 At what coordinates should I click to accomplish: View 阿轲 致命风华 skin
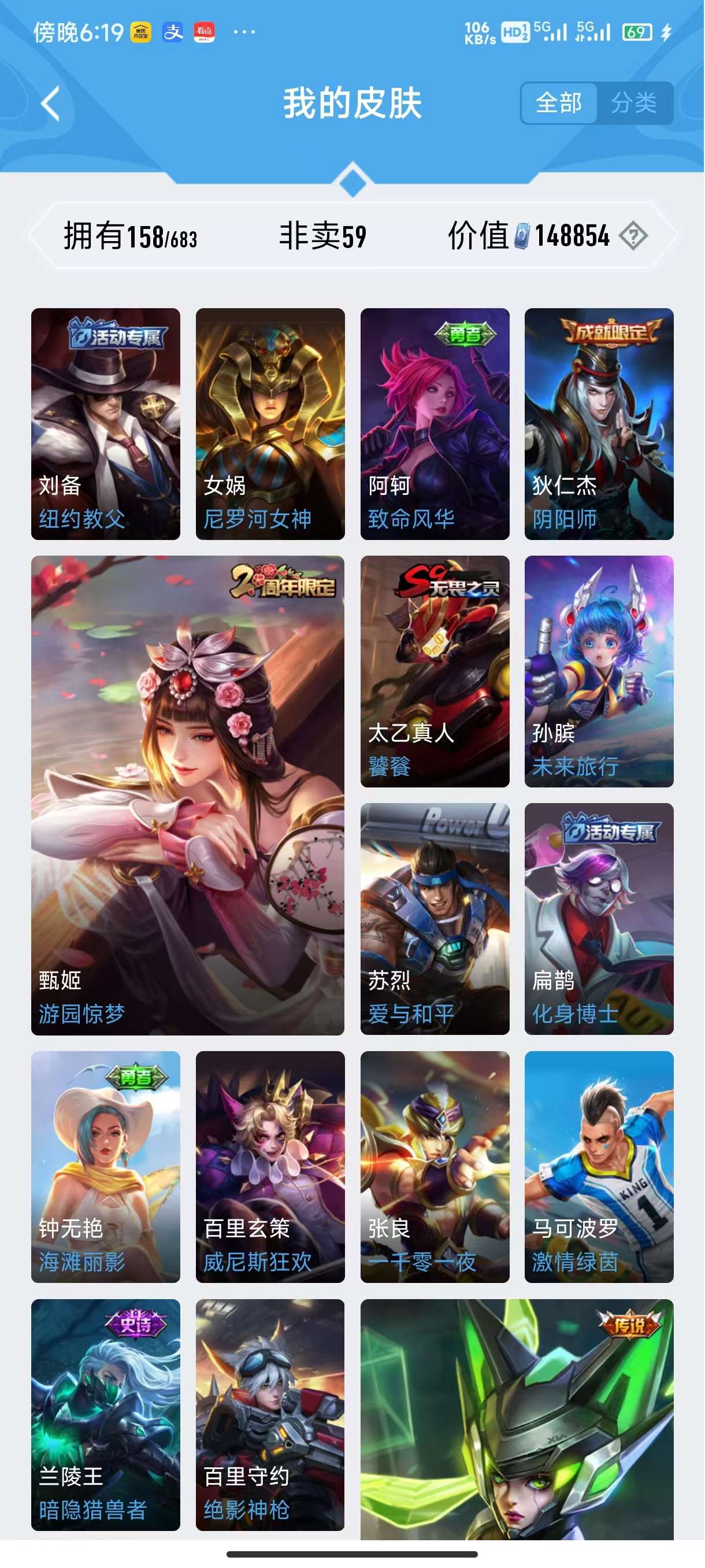coord(435,424)
